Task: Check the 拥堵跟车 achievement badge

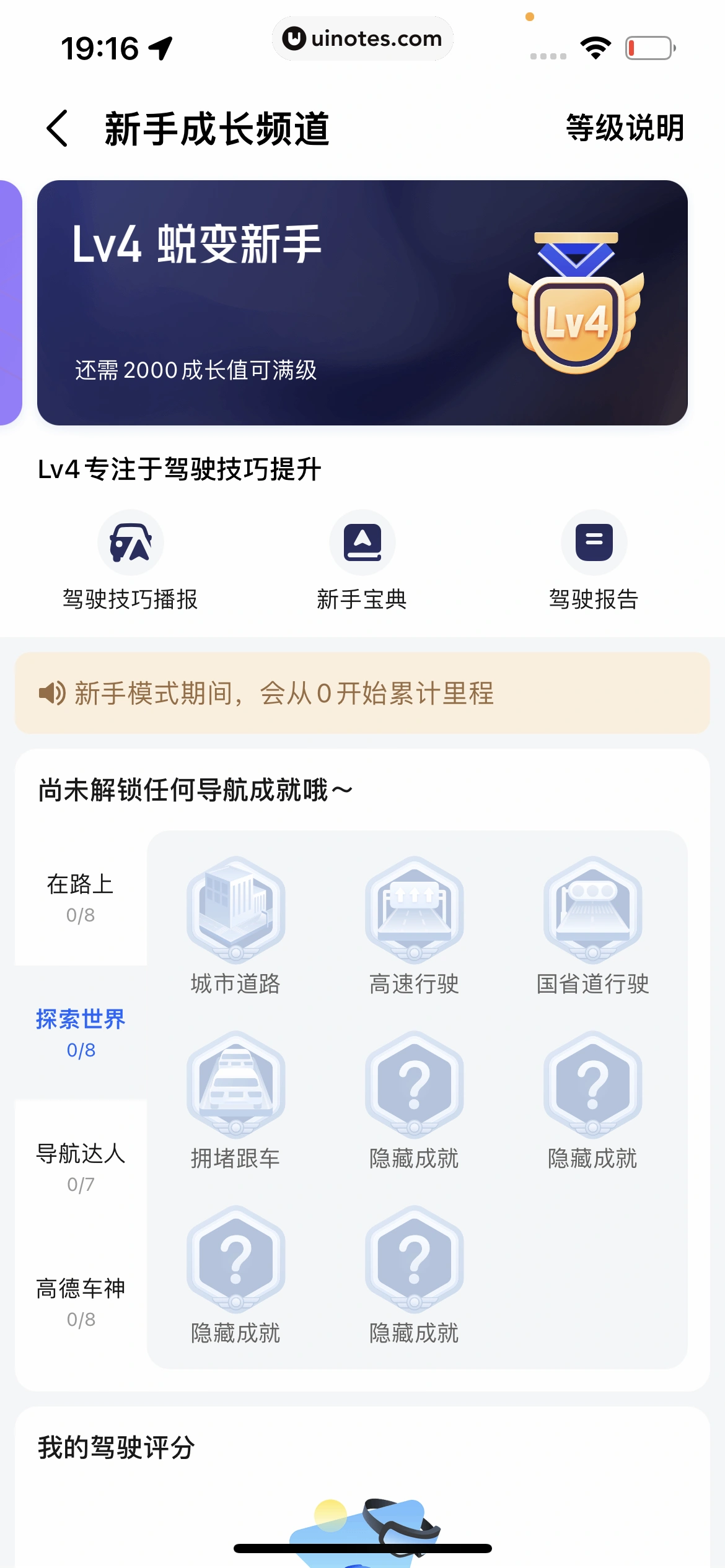Action: pyautogui.click(x=235, y=1100)
